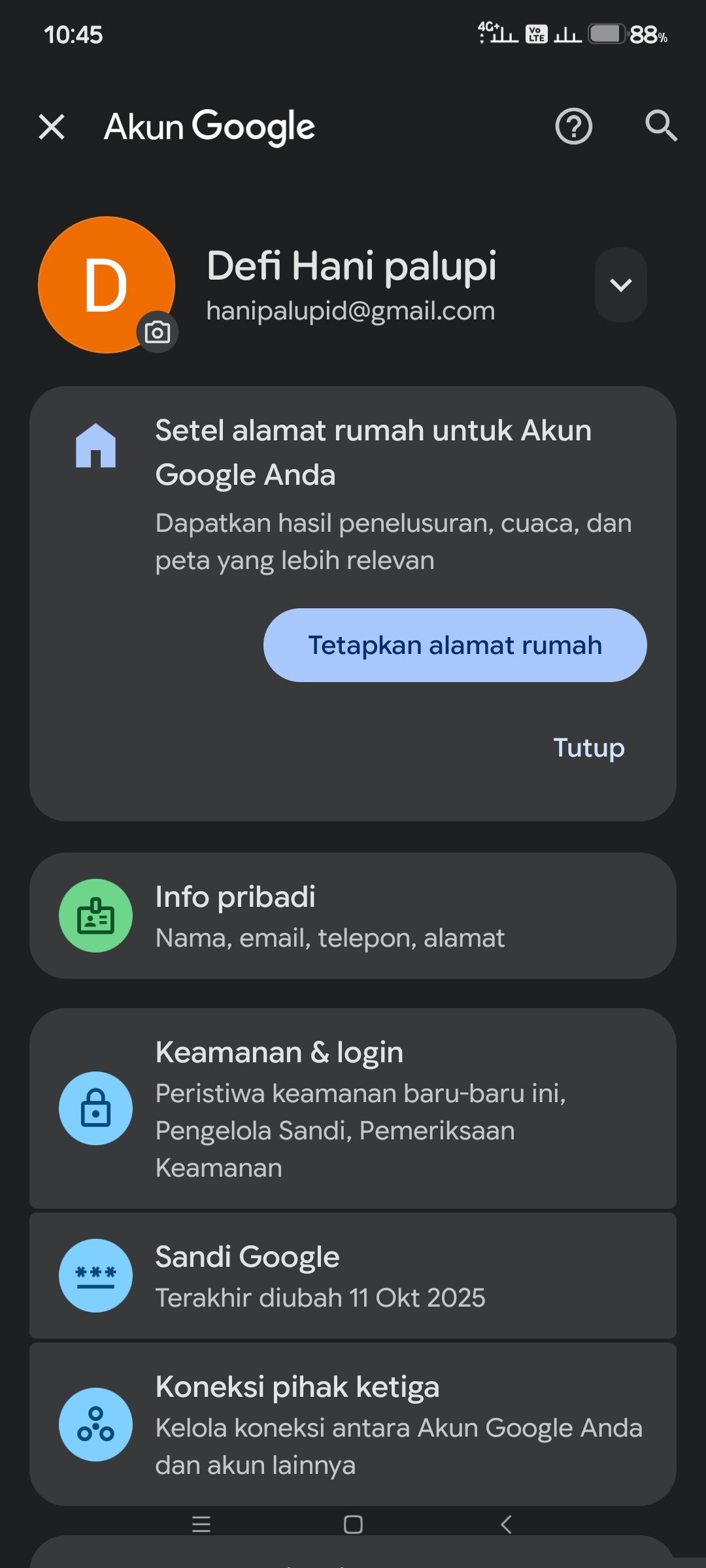Close the Akun Google screen
706x1568 pixels.
[52, 127]
